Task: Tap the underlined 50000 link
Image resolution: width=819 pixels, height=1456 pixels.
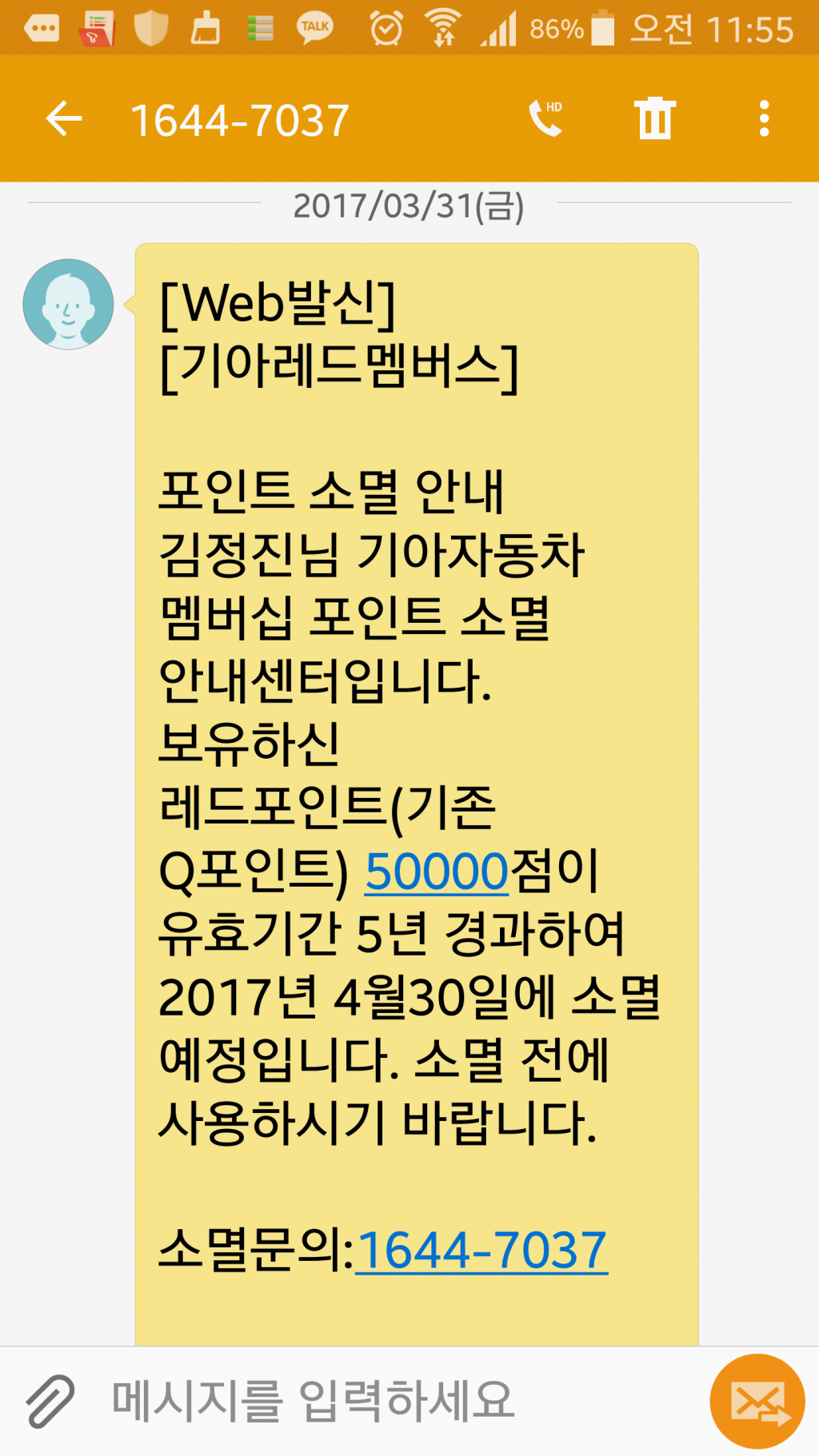Action: 437,871
